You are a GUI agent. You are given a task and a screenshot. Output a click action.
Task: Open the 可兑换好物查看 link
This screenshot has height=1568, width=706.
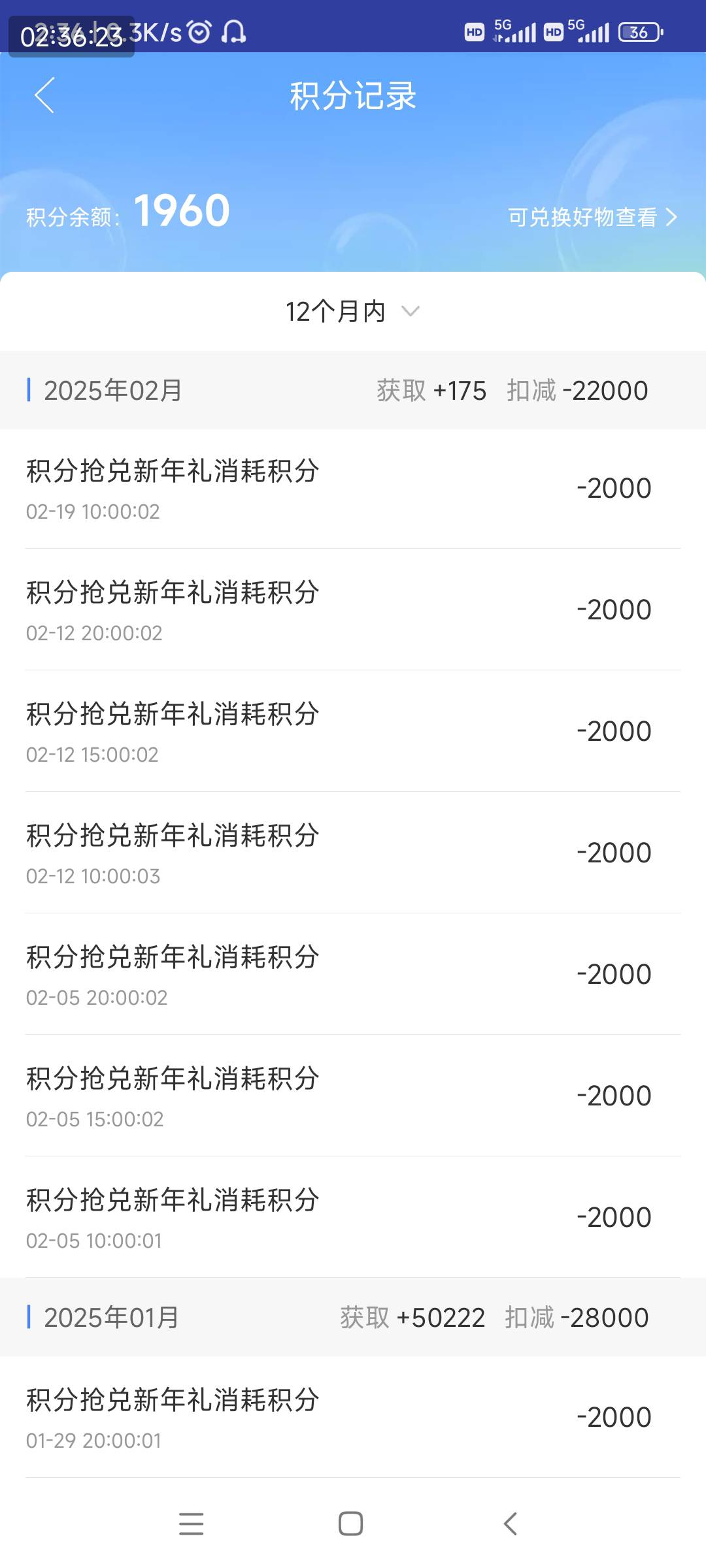pos(592,217)
